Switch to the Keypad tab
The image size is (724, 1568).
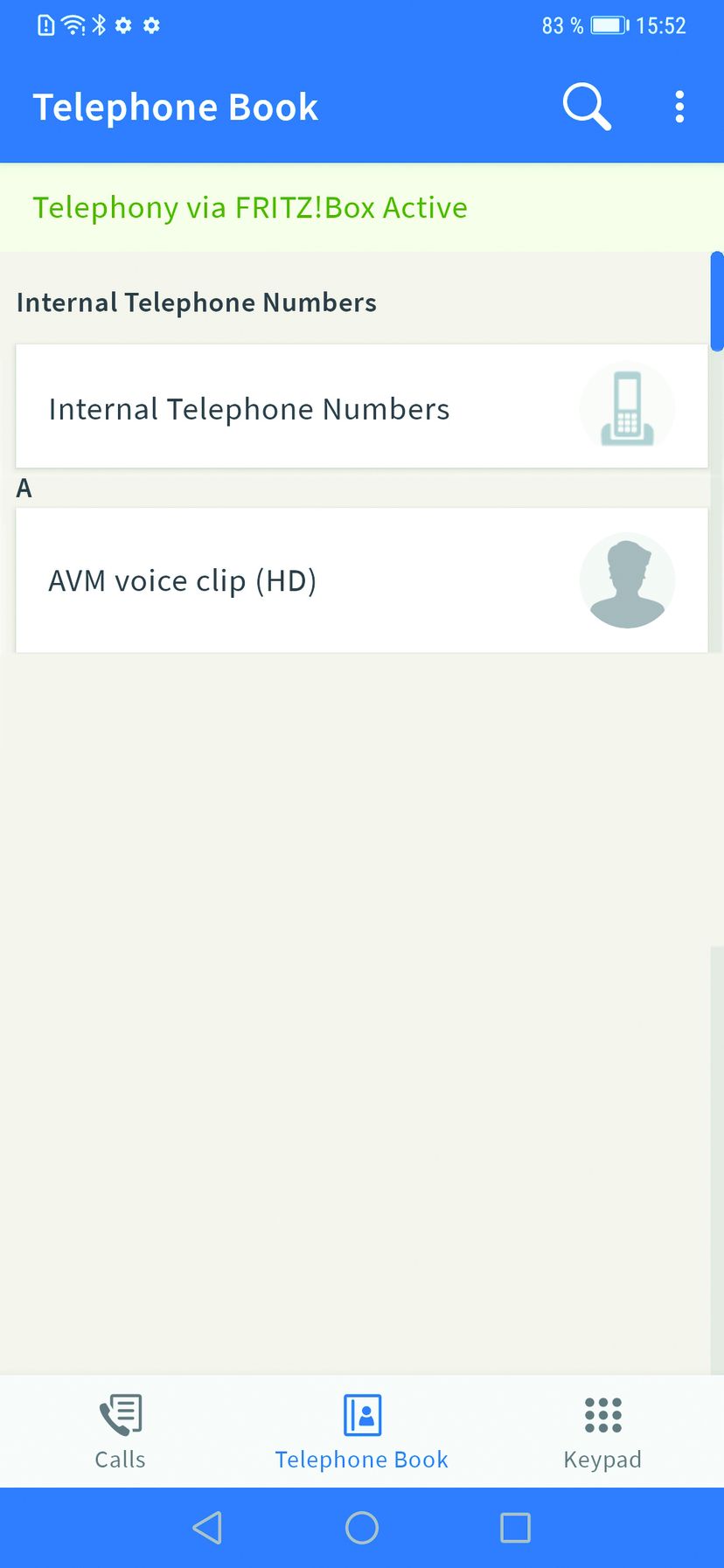point(602,1432)
